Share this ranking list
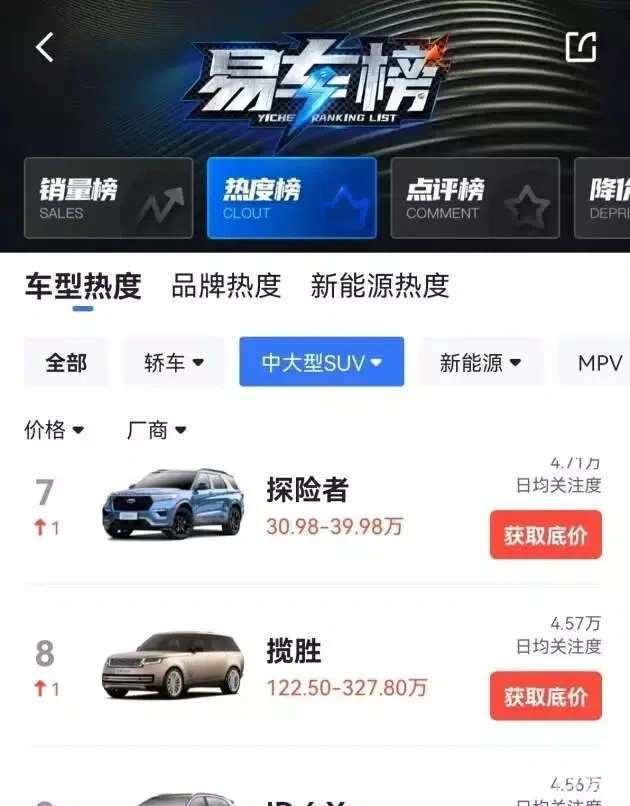 (581, 46)
